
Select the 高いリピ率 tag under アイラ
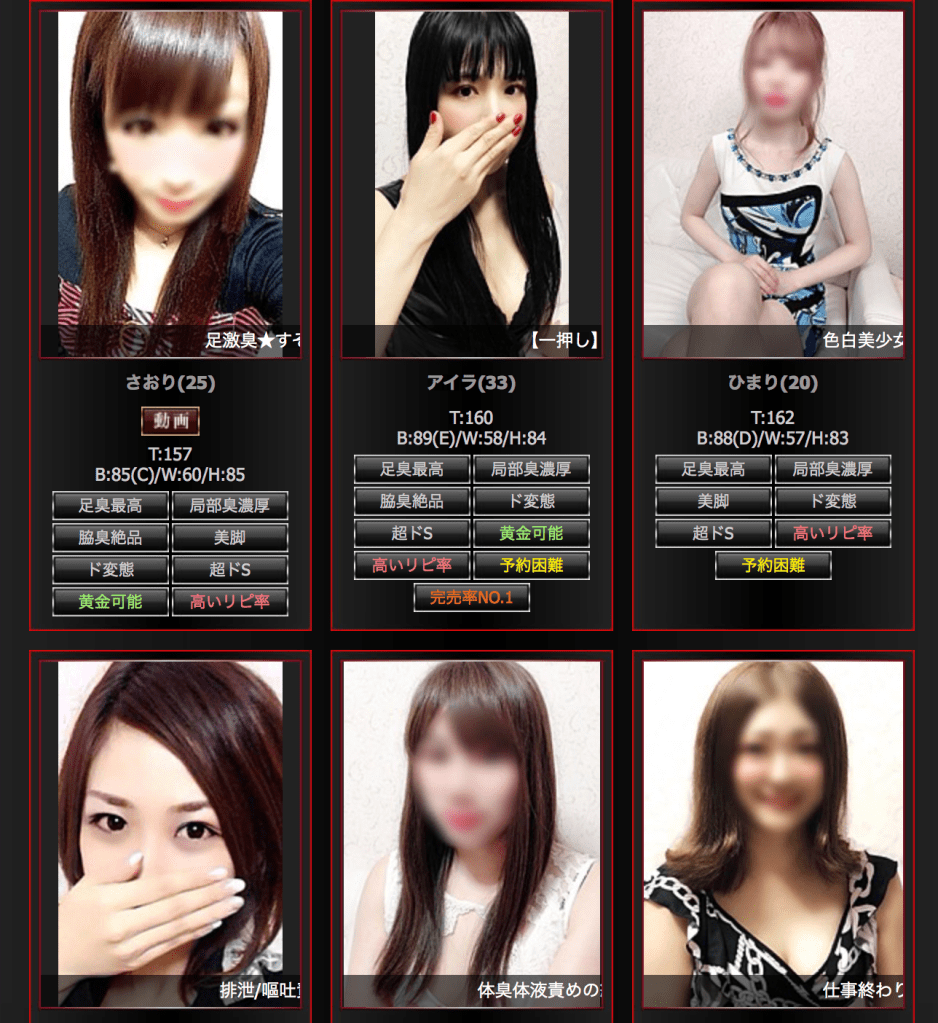coord(411,565)
